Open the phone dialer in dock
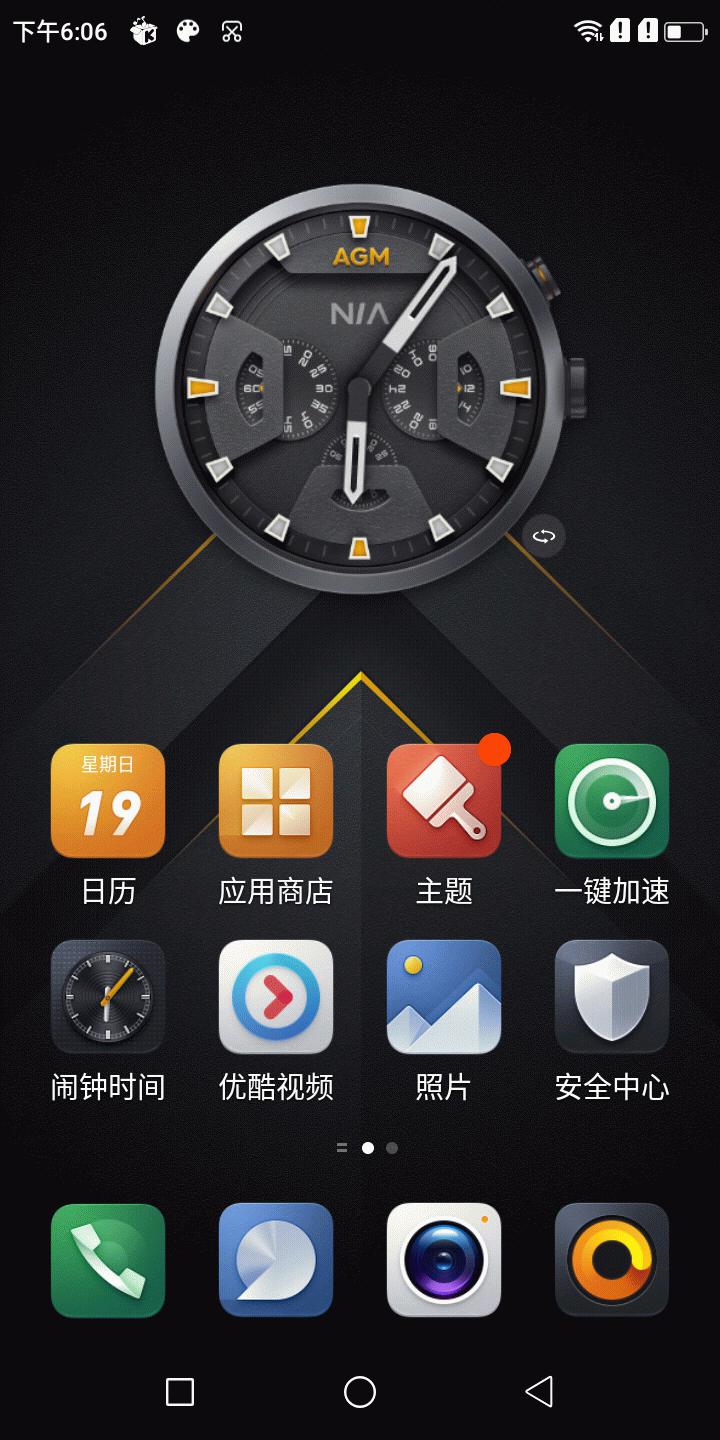 coord(108,1260)
